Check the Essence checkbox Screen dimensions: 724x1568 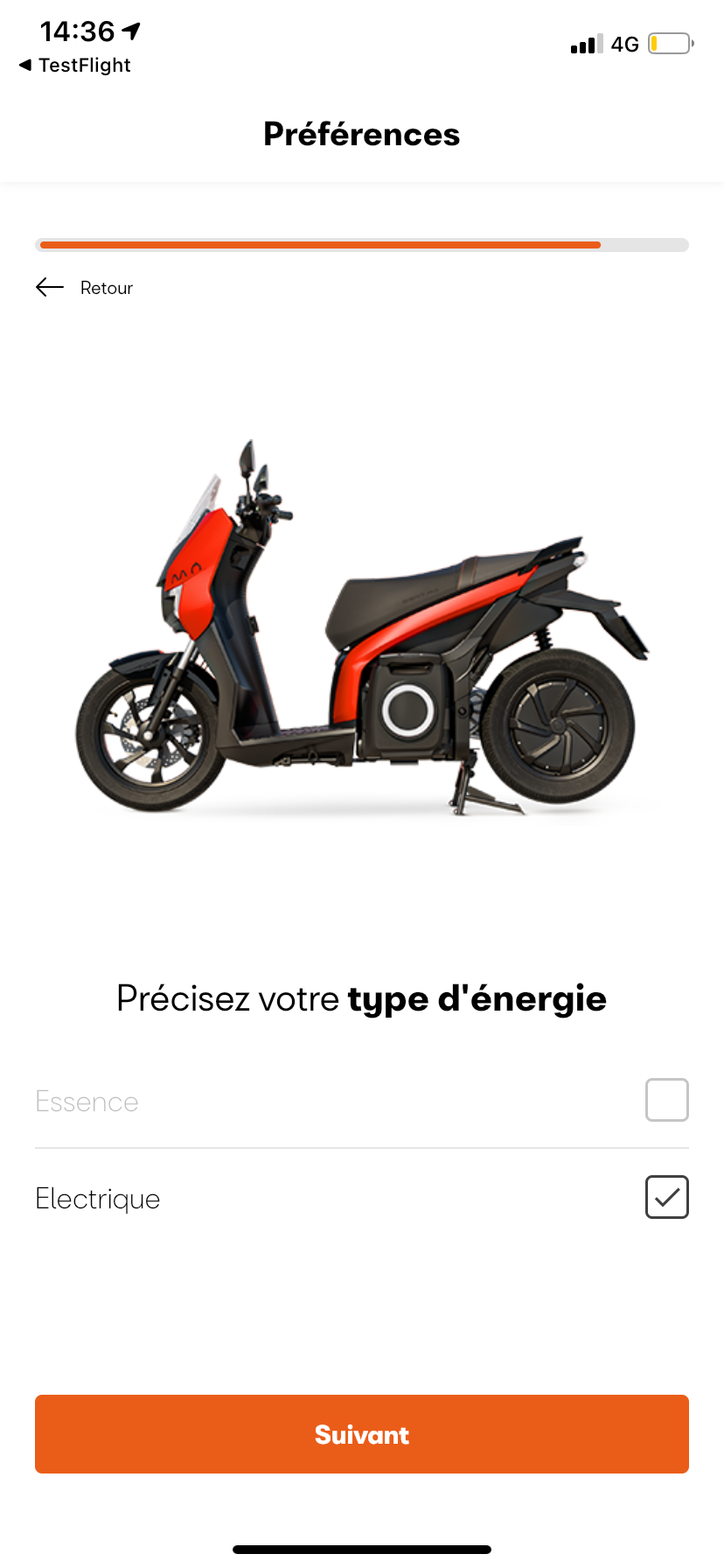pos(666,1100)
